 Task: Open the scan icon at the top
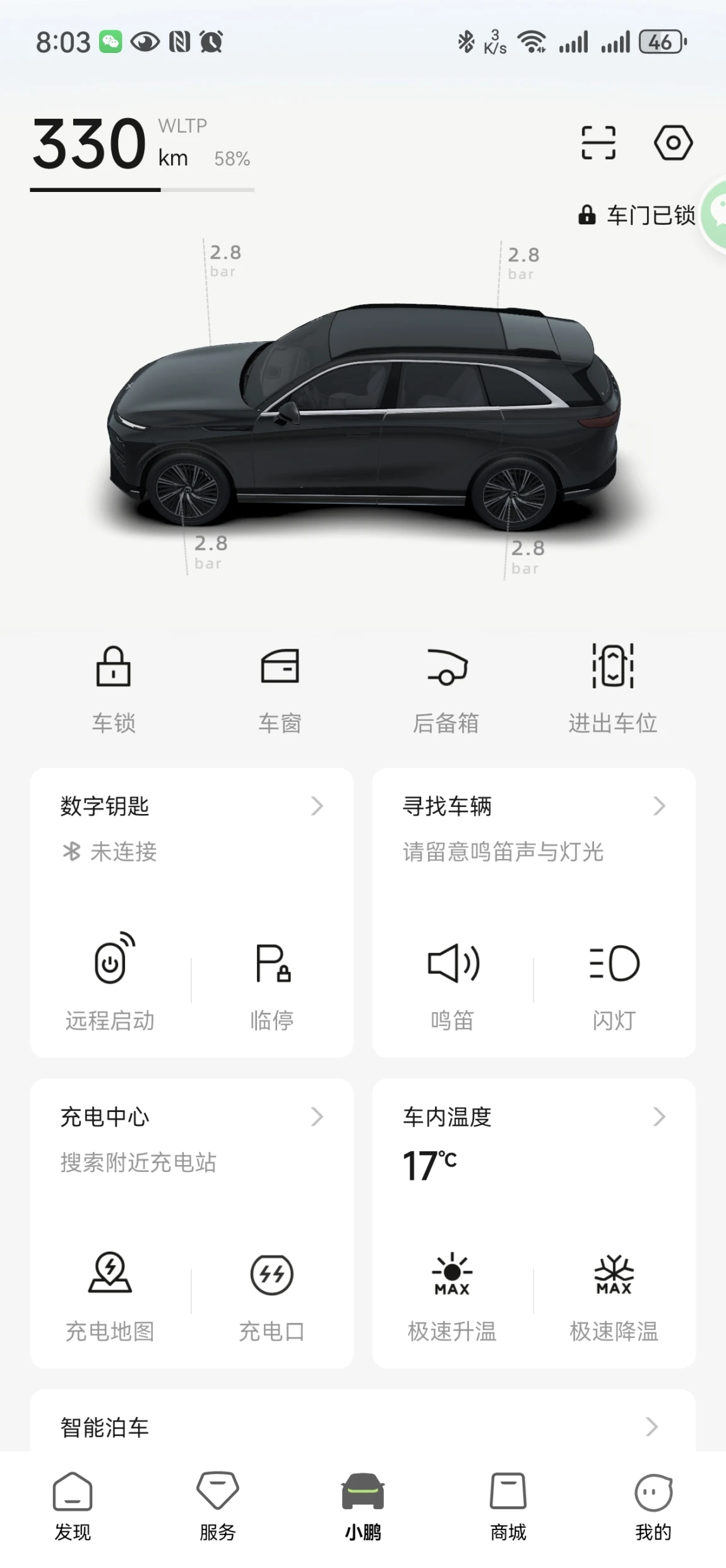(x=598, y=143)
